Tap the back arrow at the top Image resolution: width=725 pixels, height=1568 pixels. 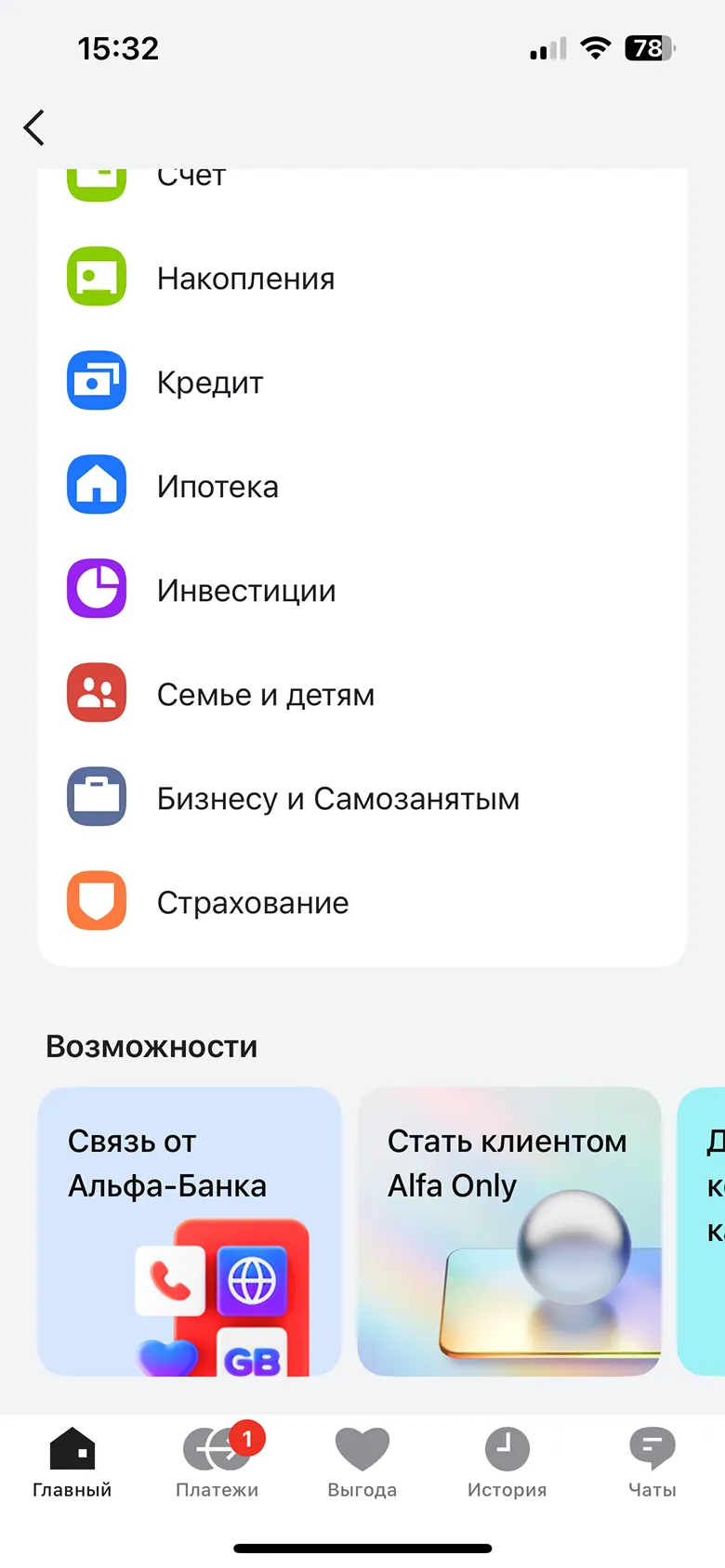point(34,127)
